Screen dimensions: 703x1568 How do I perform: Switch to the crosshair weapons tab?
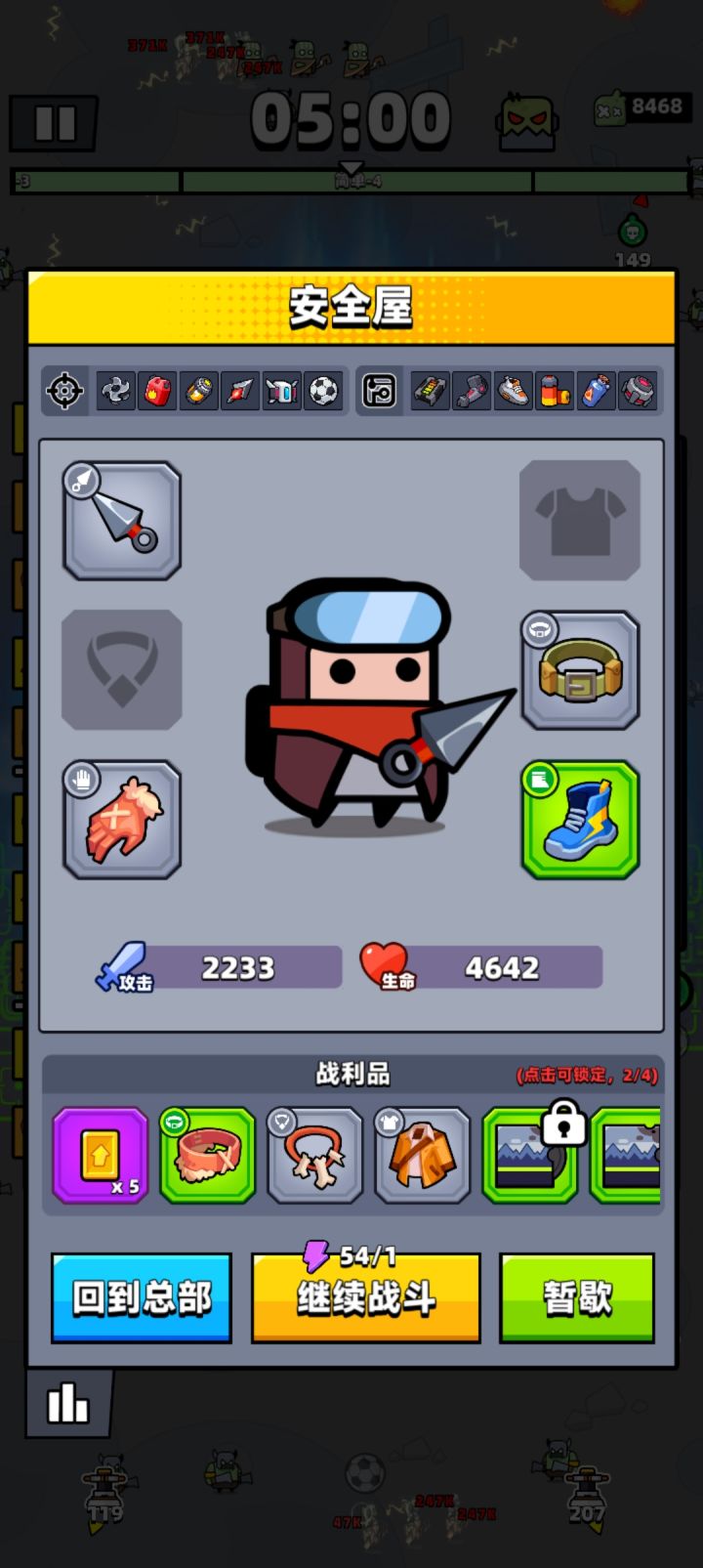(63, 391)
